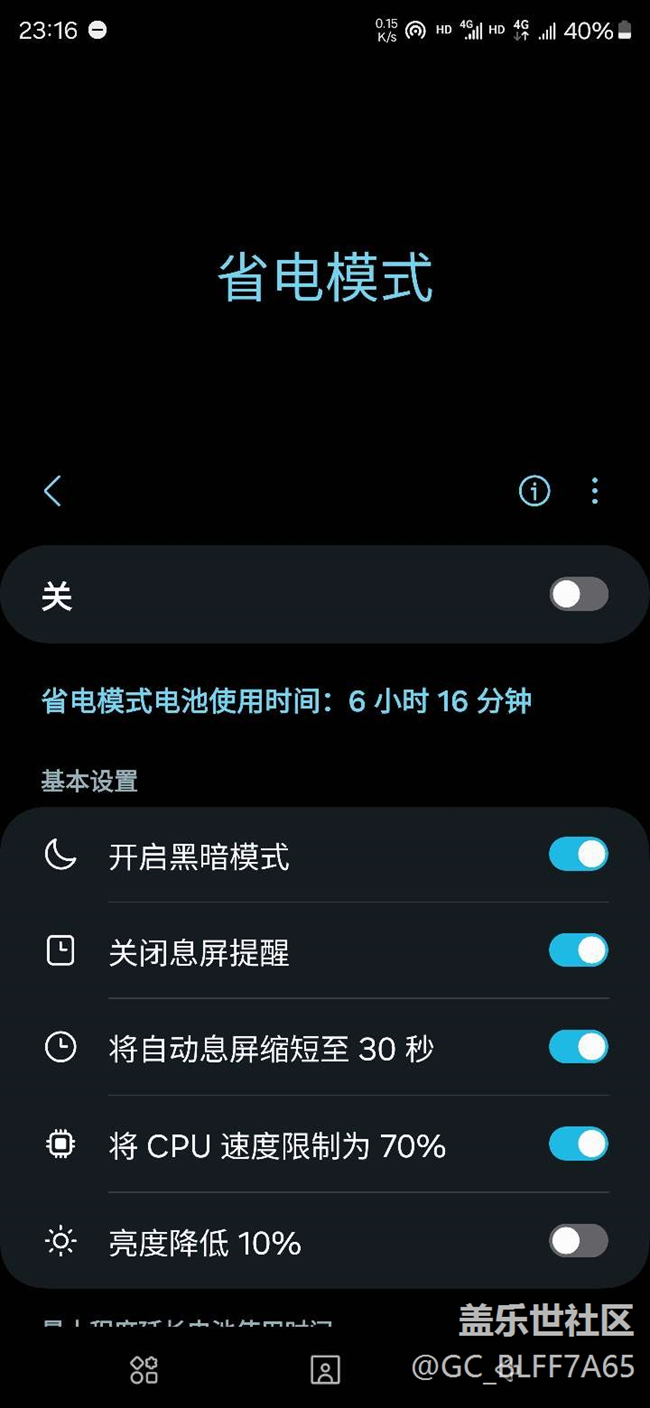Open the three-dot overflow menu
650x1408 pixels.
click(595, 491)
